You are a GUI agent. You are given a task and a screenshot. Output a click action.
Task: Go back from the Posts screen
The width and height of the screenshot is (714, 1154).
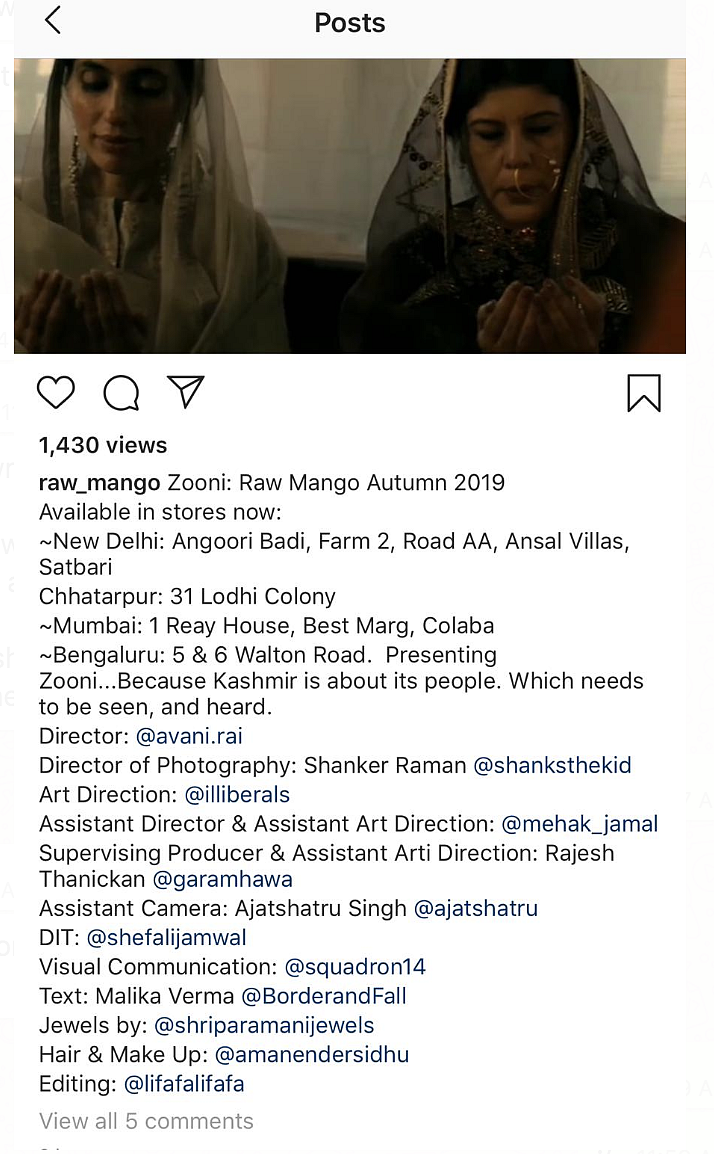[x=53, y=21]
